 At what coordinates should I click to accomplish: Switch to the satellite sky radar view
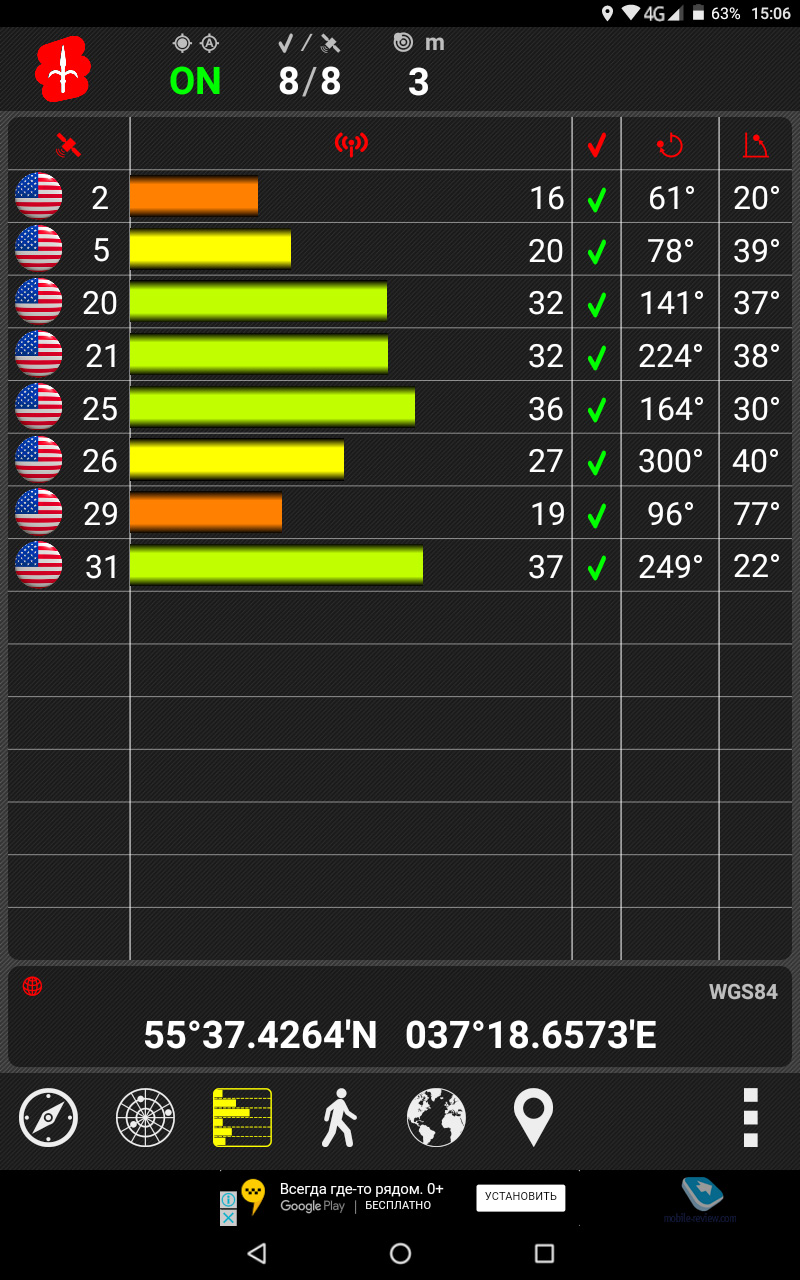(x=145, y=1117)
